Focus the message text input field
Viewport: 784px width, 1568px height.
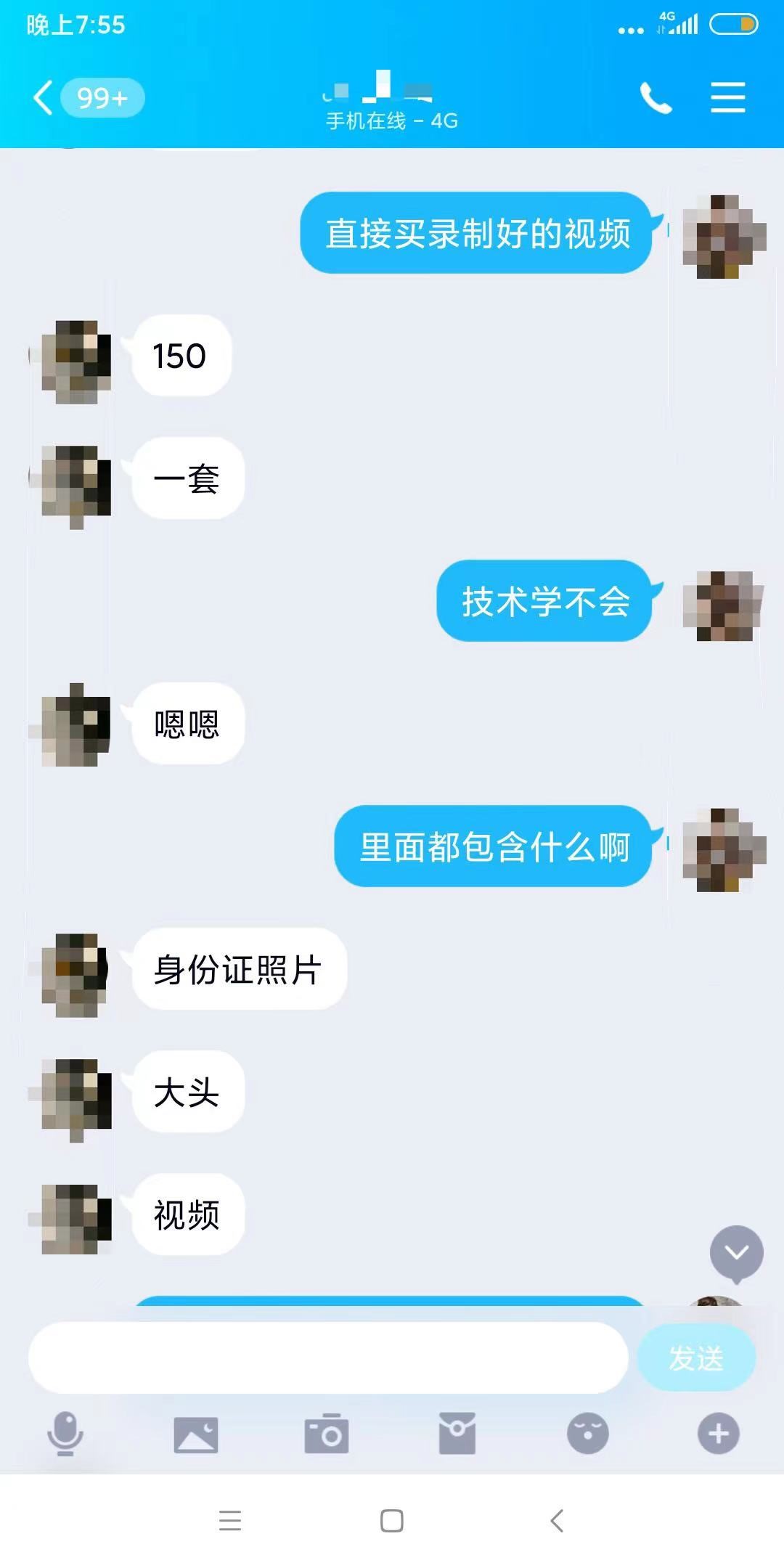pos(327,1357)
